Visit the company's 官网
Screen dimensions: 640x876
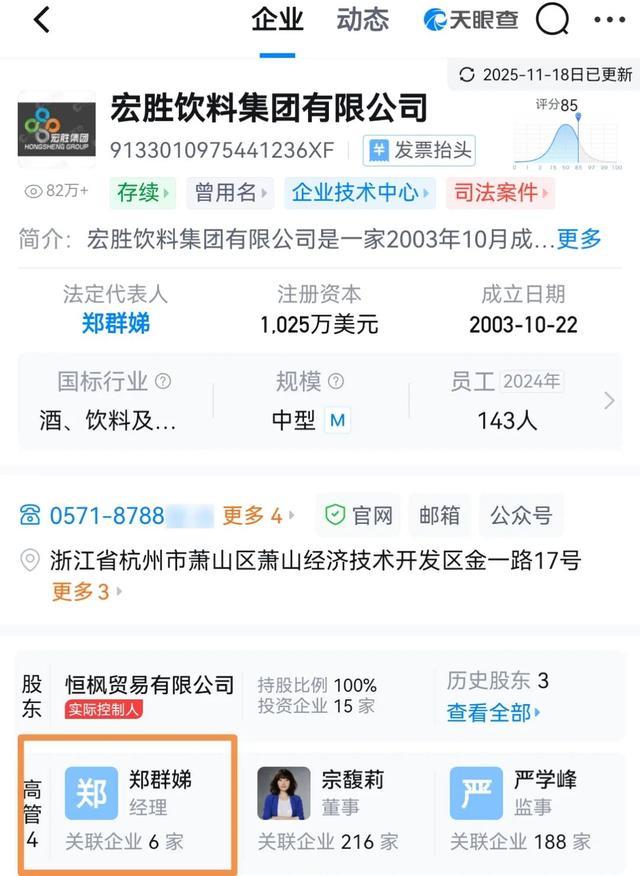pos(360,516)
